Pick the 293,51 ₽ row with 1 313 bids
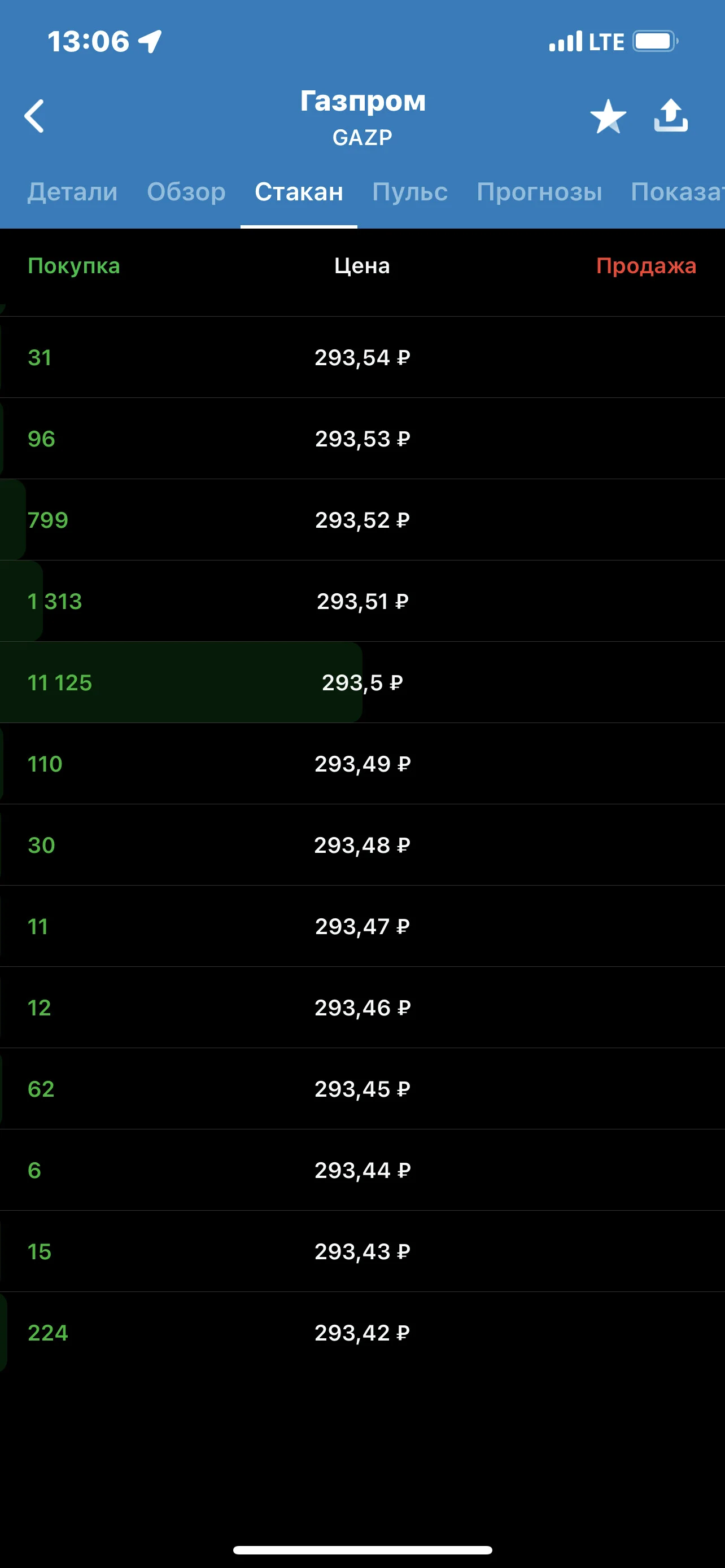Image resolution: width=725 pixels, height=1568 pixels. coord(362,601)
